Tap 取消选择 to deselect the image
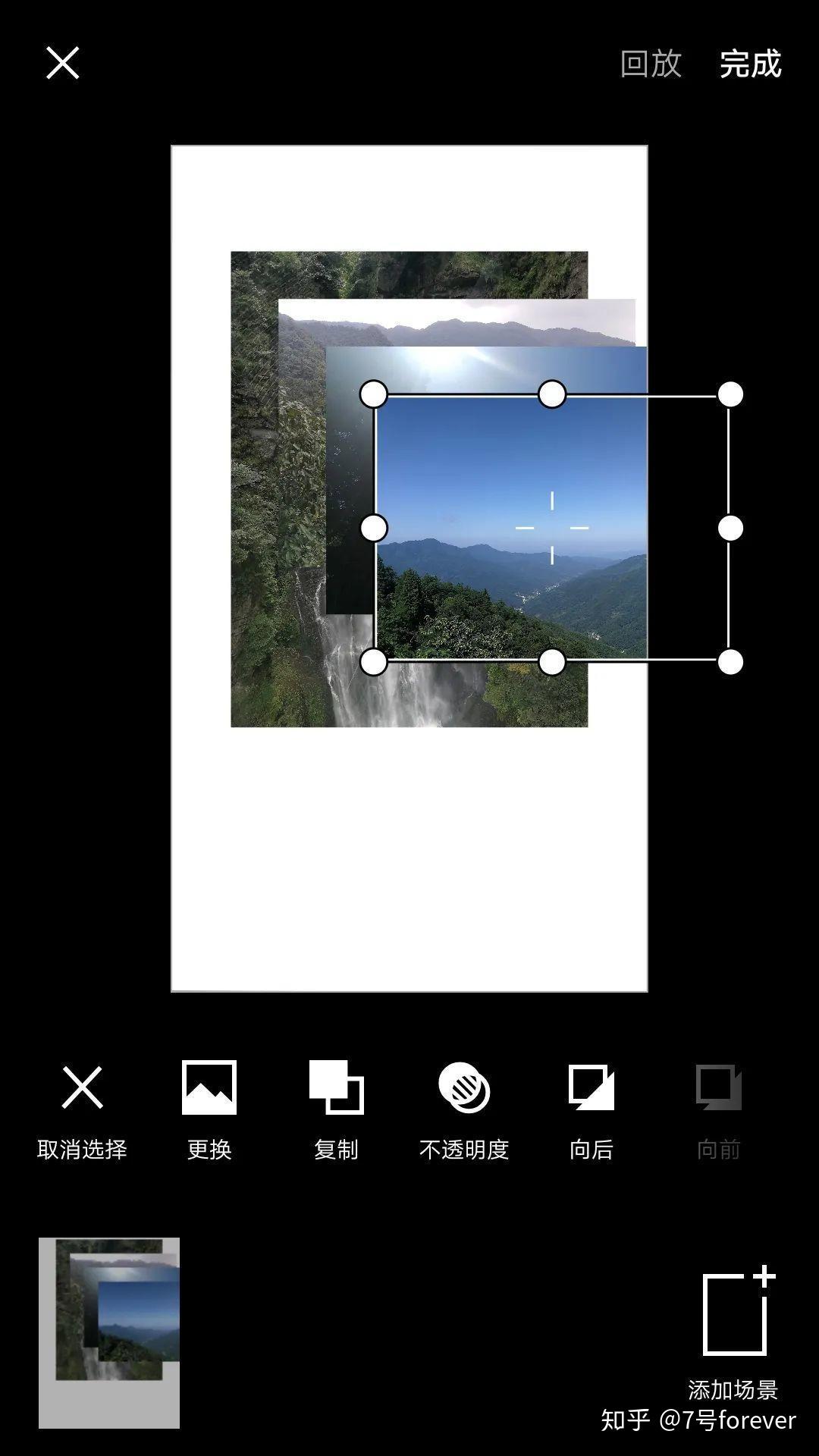 82,1112
